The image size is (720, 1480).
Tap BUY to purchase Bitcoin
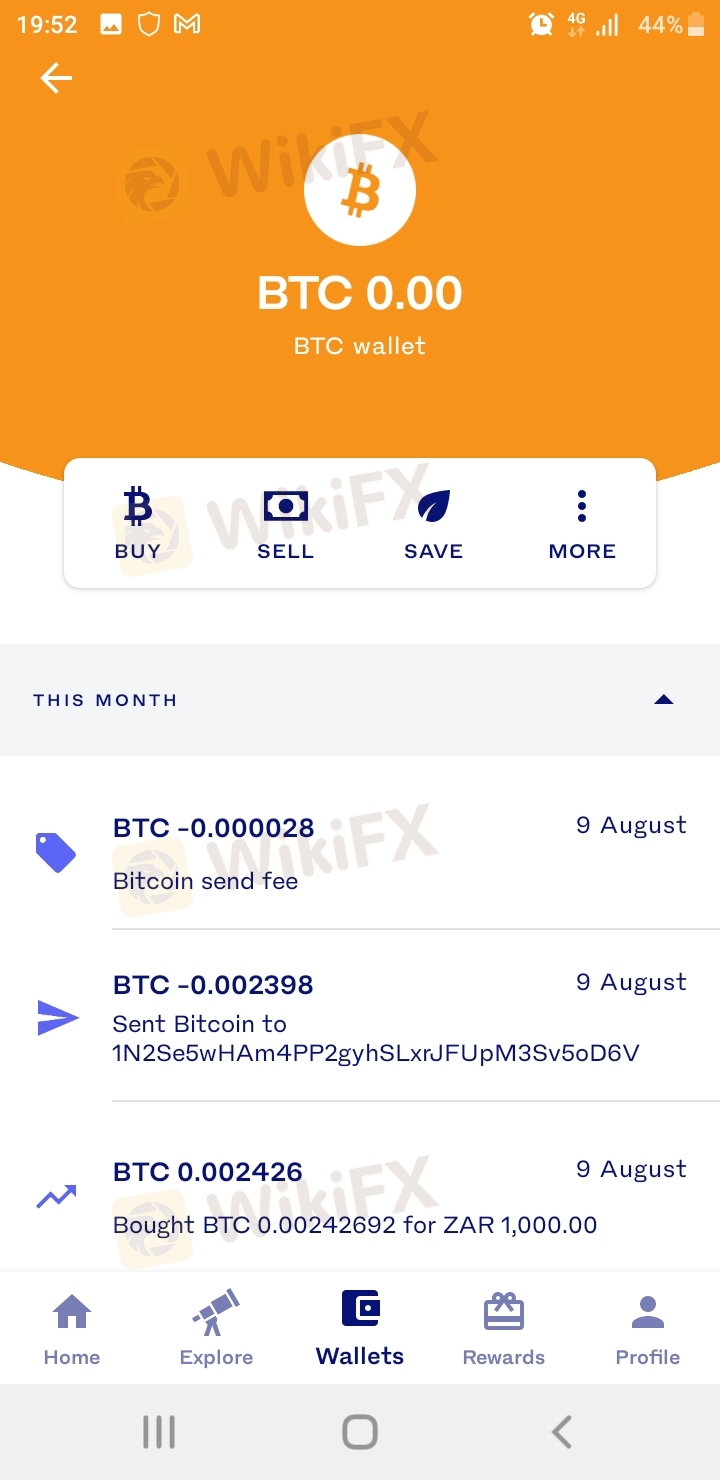point(138,524)
